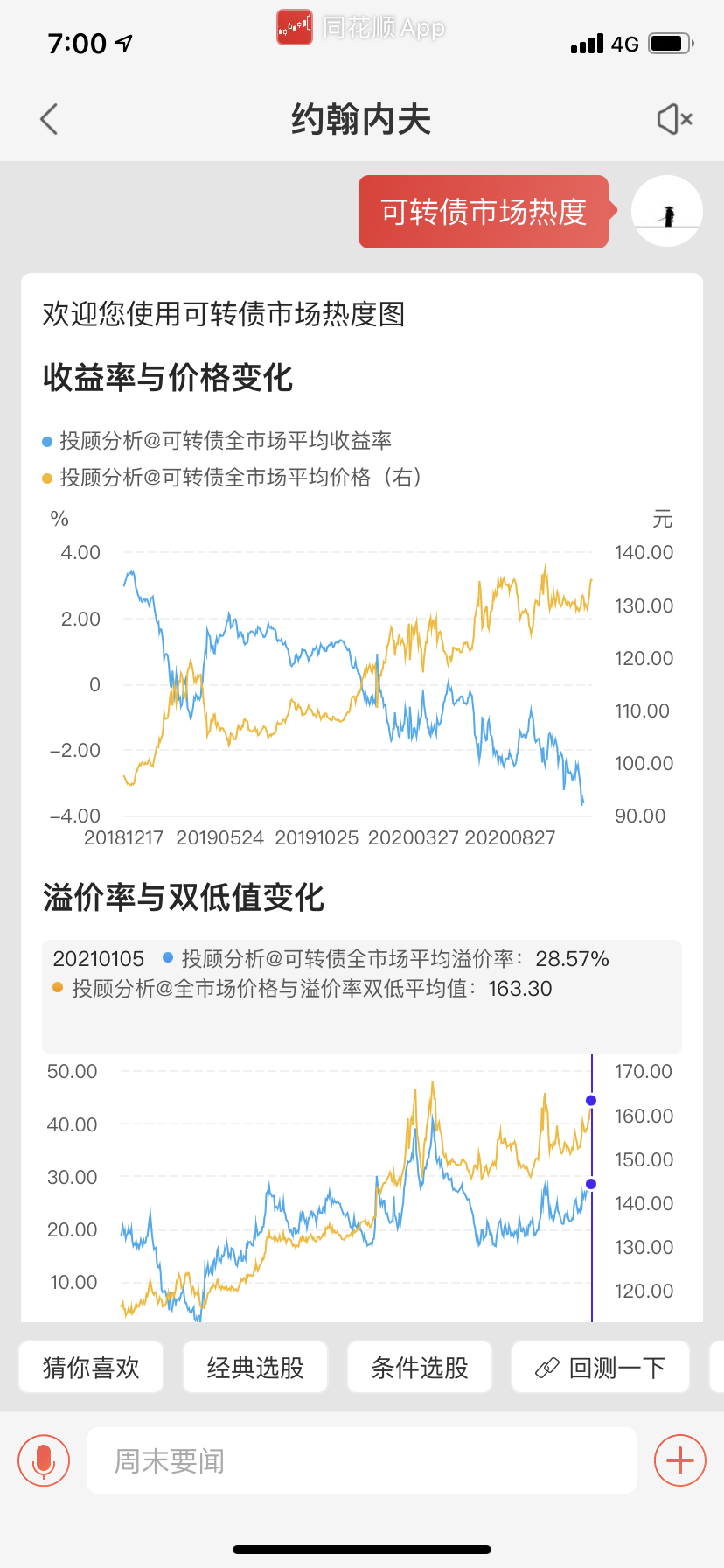The height and width of the screenshot is (1568, 724).
Task: Toggle 可转债全市场平均收益率 legend series
Action: click(x=219, y=441)
